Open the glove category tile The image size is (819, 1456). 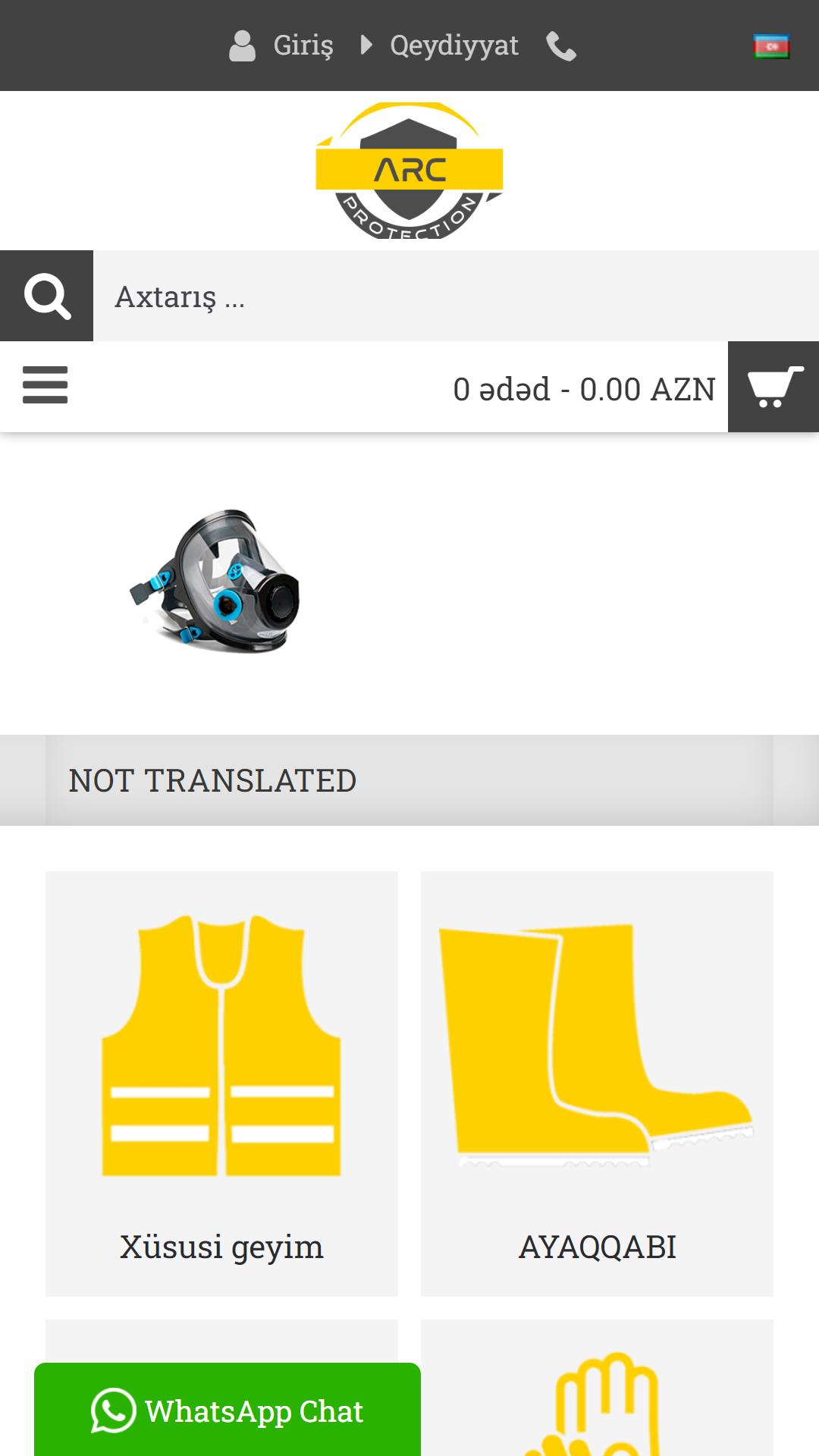pyautogui.click(x=597, y=1388)
